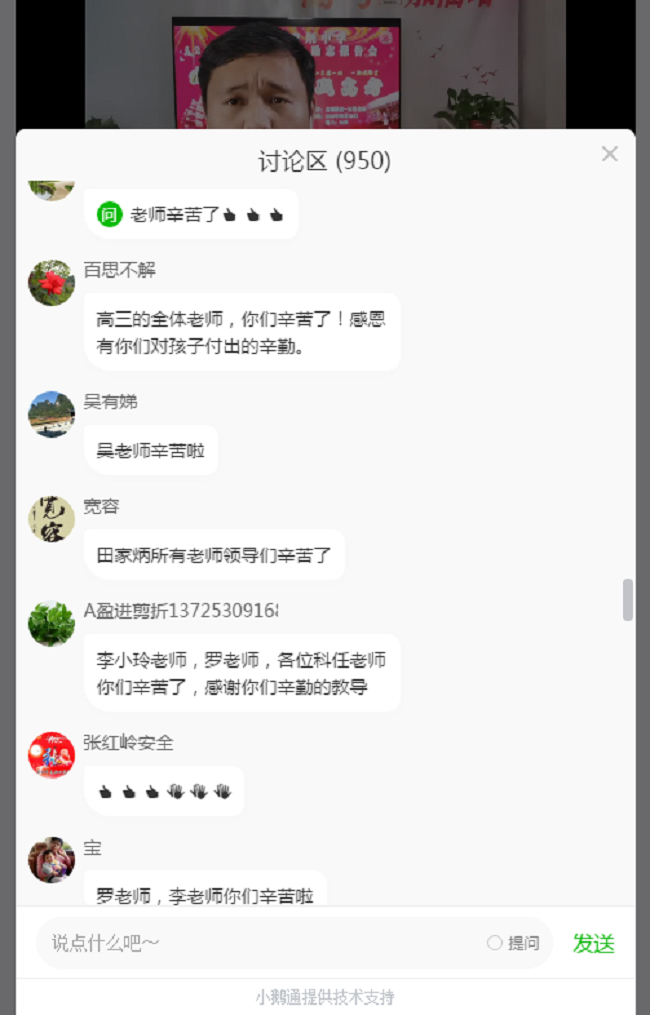Tap 发送 to send the message
The height and width of the screenshot is (1015, 650).
point(593,943)
